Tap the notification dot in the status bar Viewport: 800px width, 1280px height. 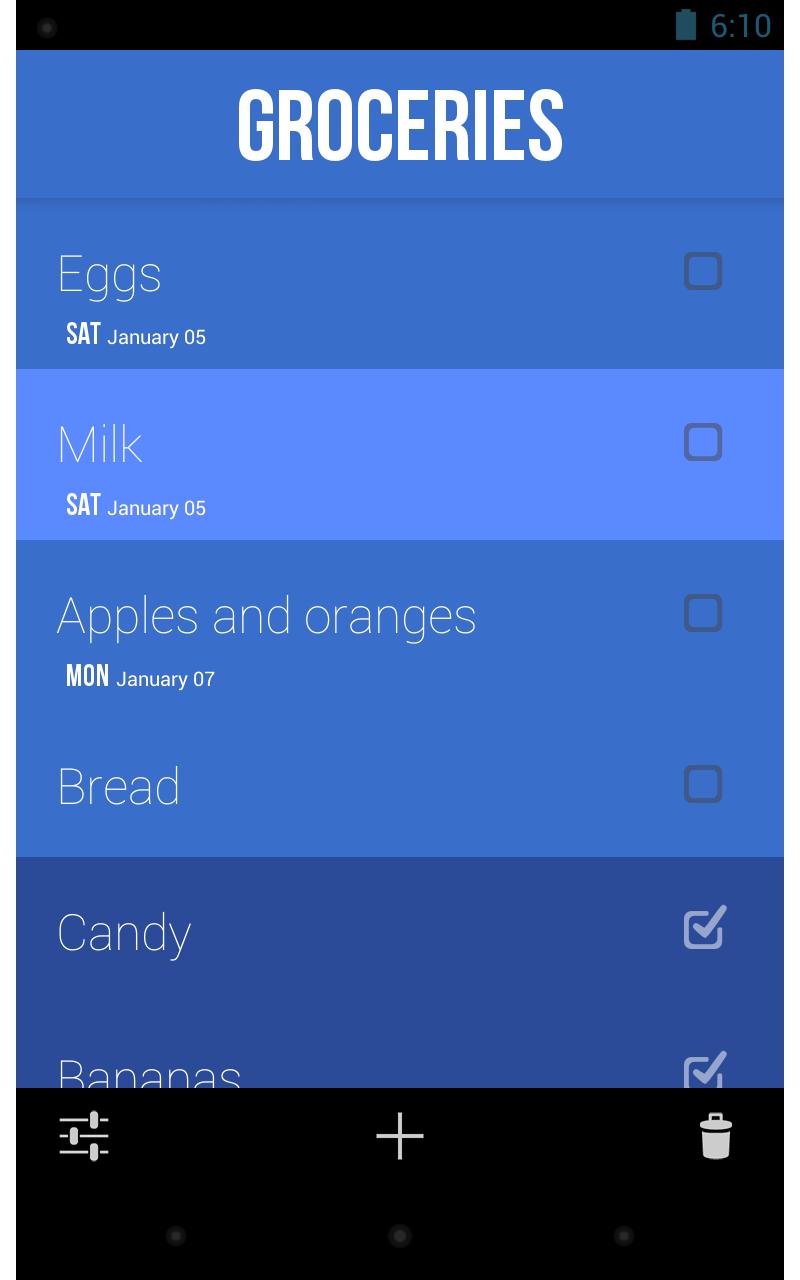[x=47, y=27]
